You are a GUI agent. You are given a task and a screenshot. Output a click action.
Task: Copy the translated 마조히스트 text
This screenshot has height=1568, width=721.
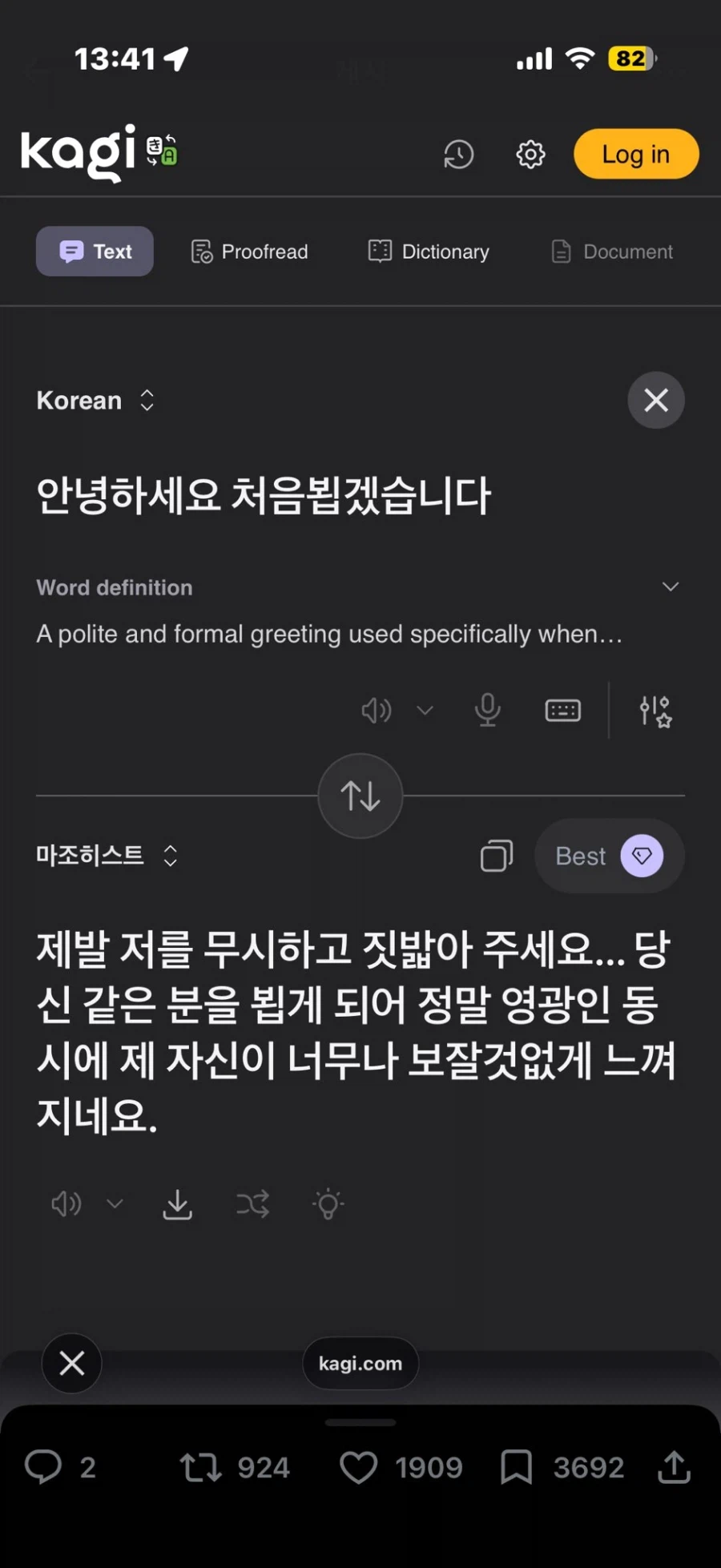496,856
